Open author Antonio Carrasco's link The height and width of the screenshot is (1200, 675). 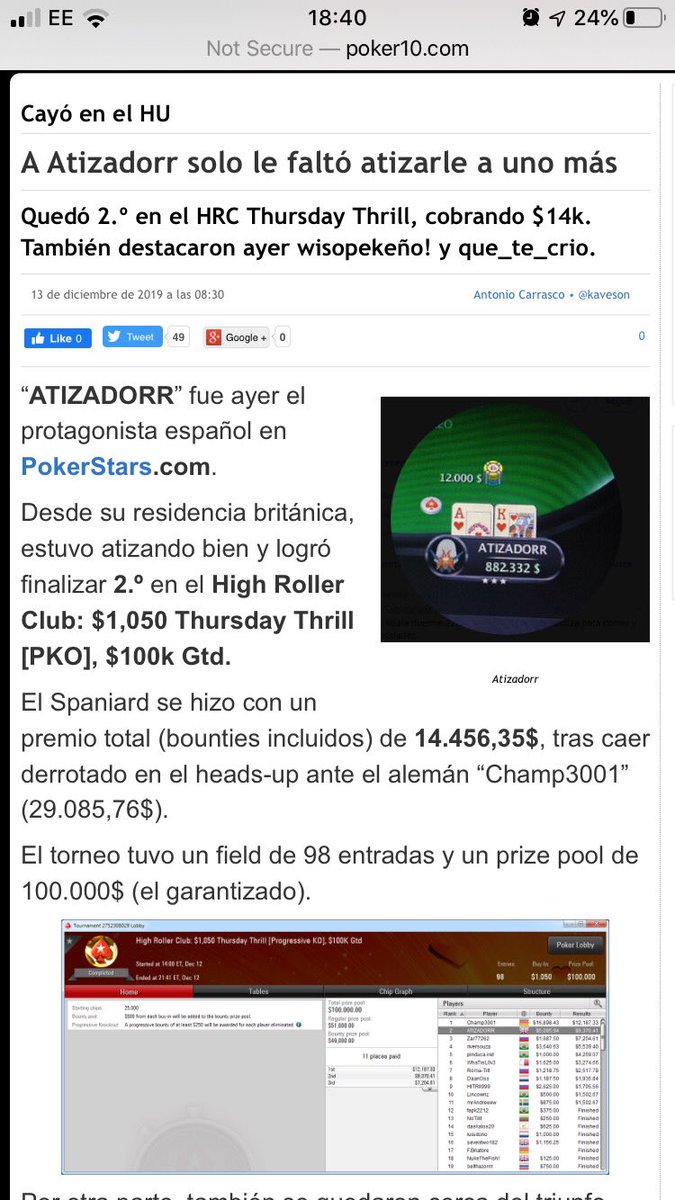click(x=518, y=295)
